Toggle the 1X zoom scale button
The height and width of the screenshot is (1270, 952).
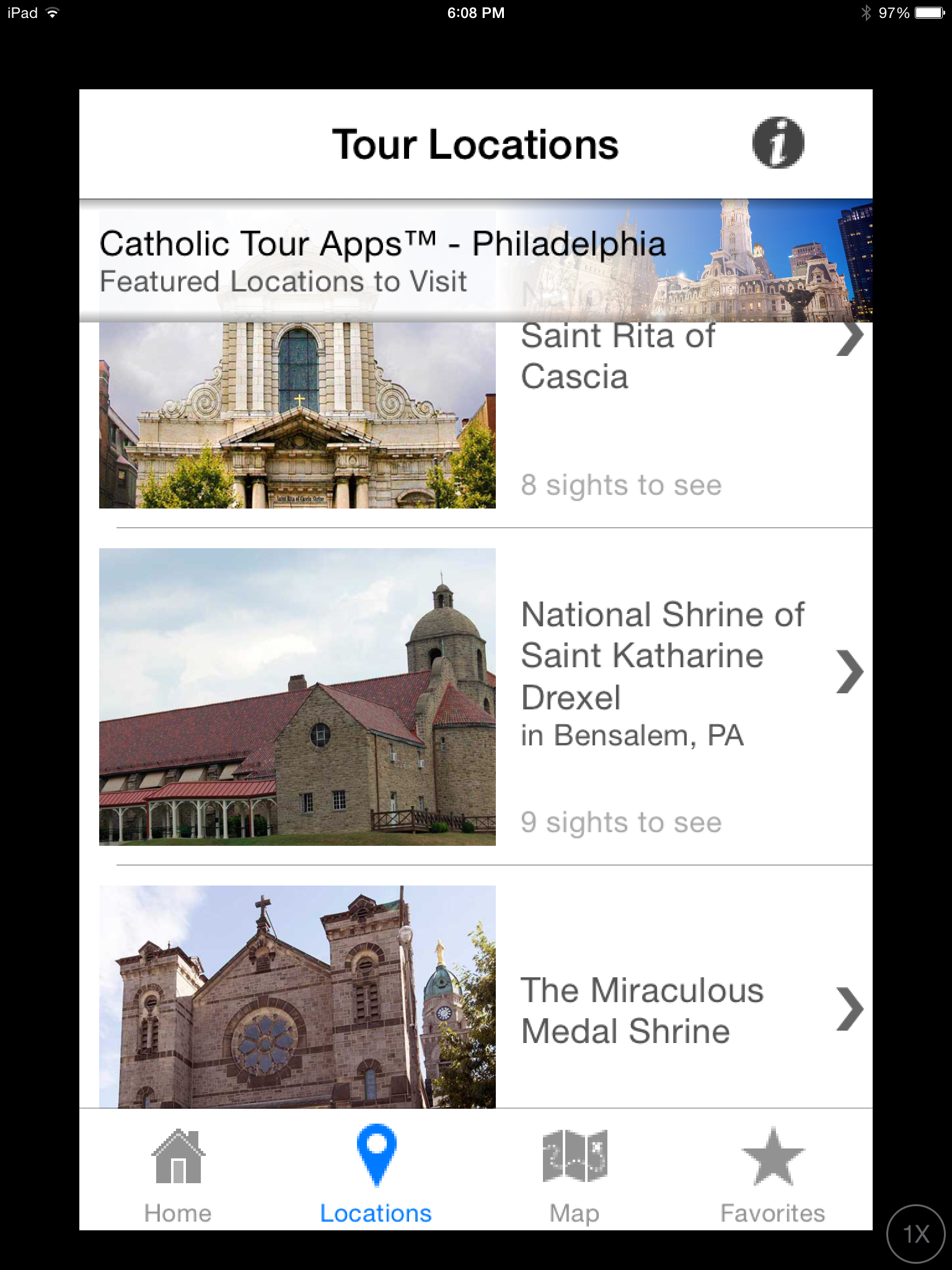point(915,1233)
